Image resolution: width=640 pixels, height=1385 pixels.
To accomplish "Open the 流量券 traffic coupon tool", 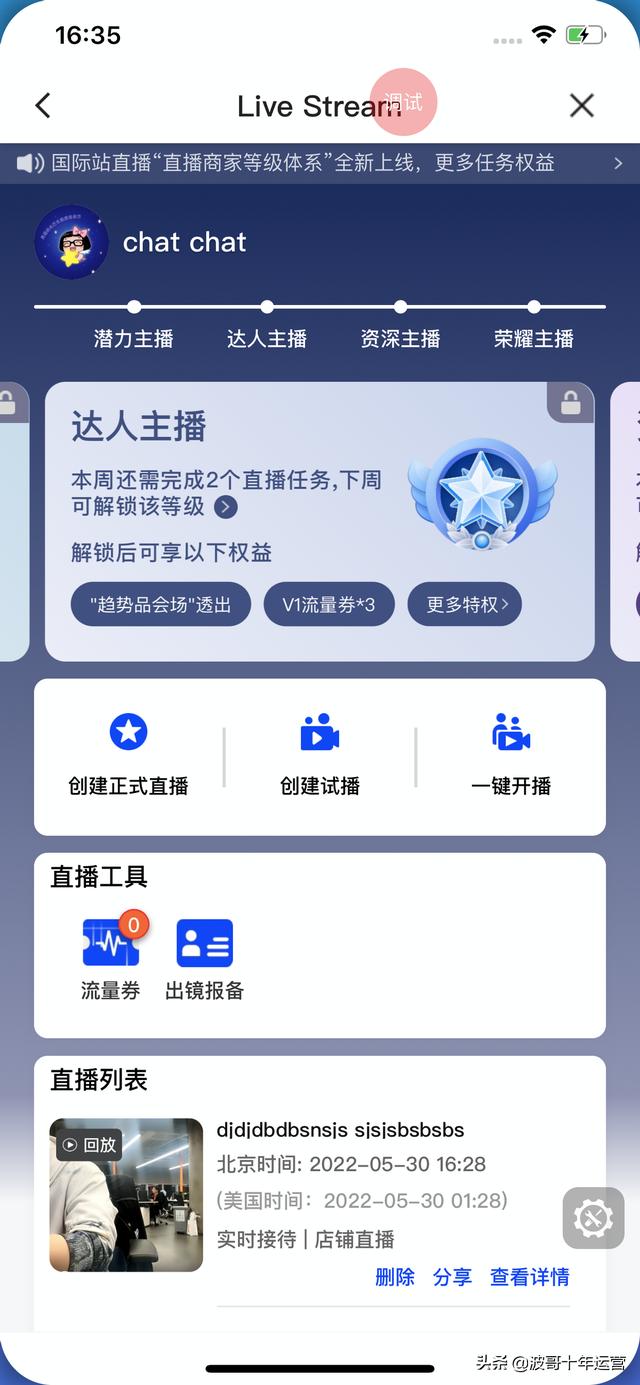I will pos(110,957).
